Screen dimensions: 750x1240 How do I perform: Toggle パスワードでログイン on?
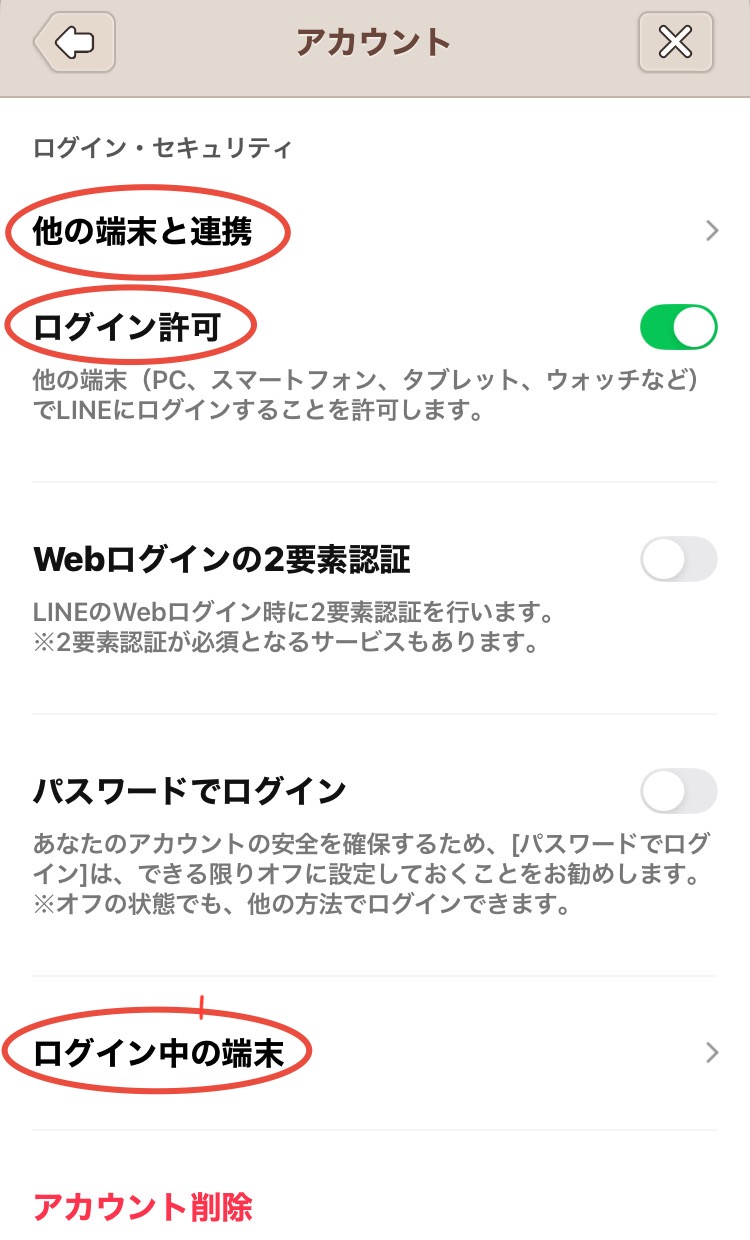[x=678, y=792]
